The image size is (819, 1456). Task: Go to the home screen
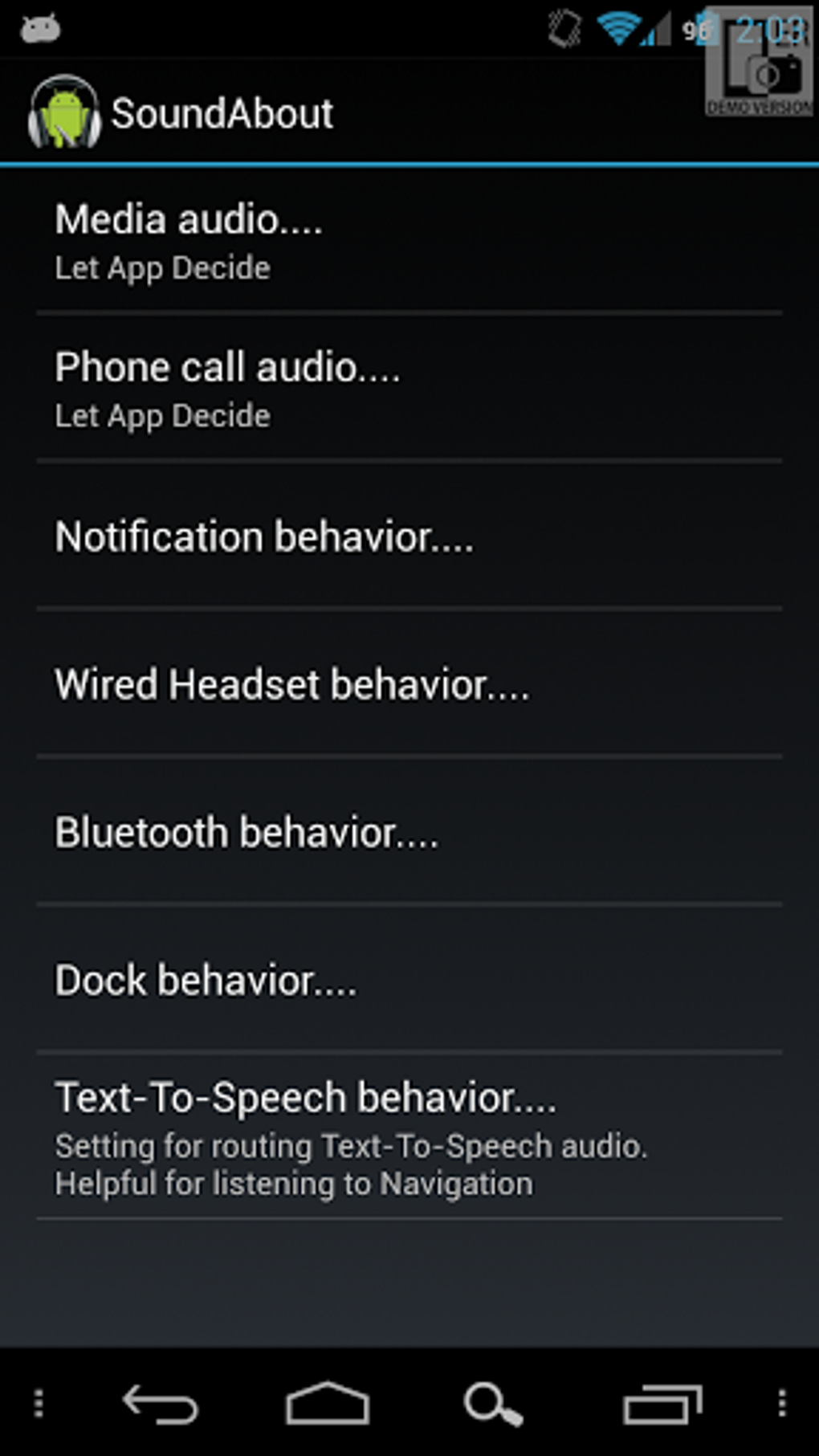tap(328, 1403)
